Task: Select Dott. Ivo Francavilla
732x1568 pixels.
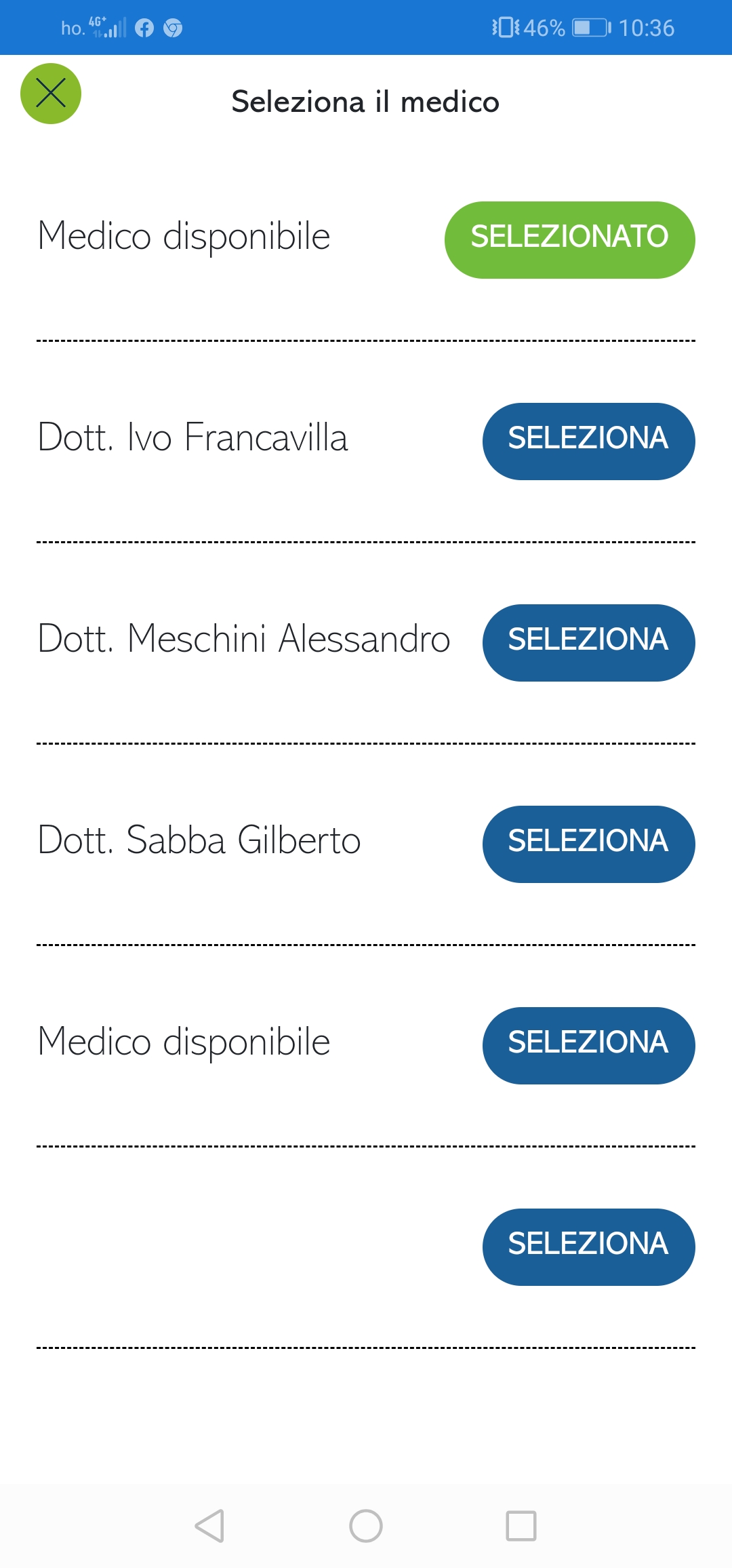Action: coord(588,442)
